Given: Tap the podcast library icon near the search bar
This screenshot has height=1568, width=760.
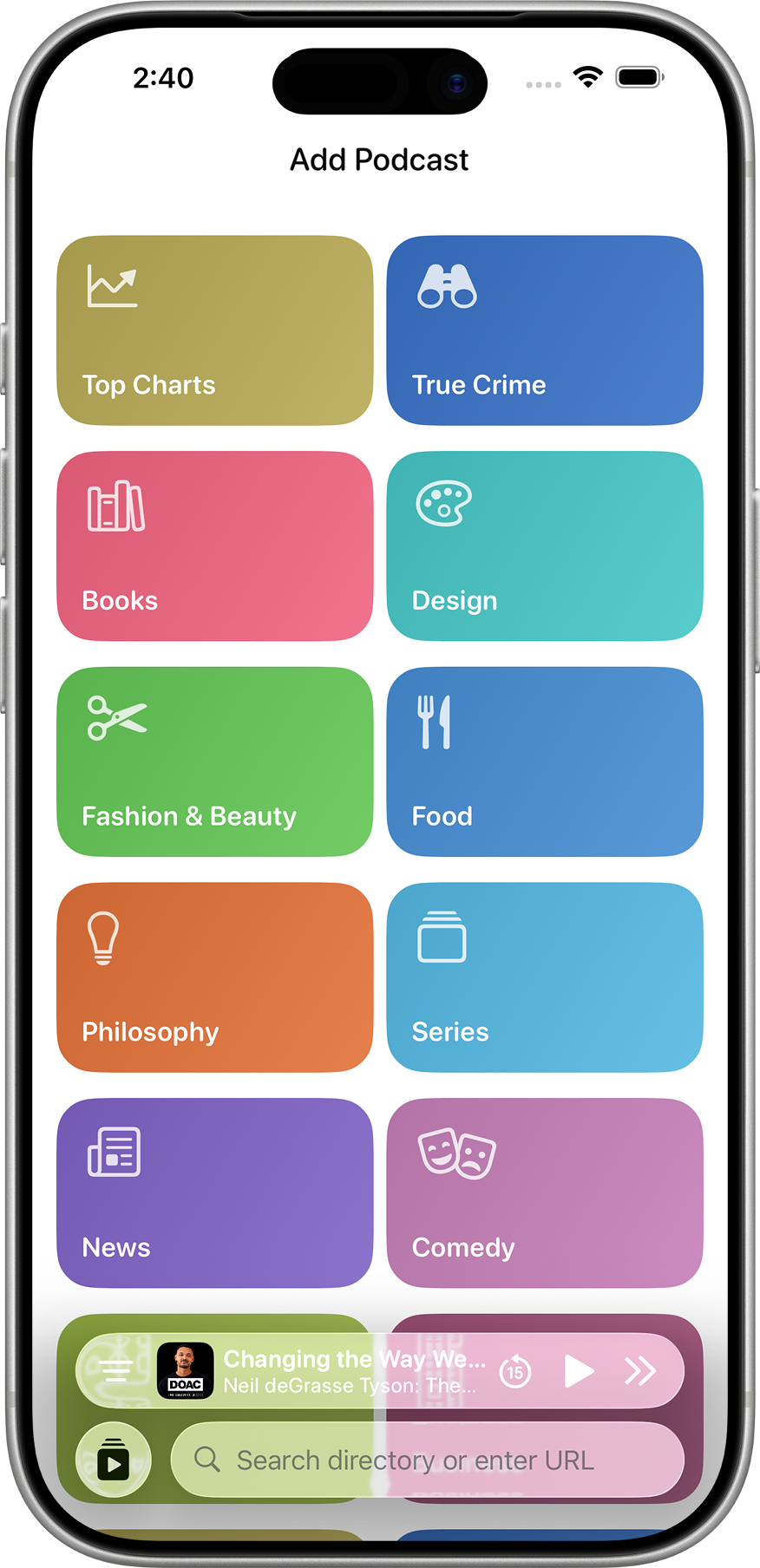Looking at the screenshot, I should 114,1460.
